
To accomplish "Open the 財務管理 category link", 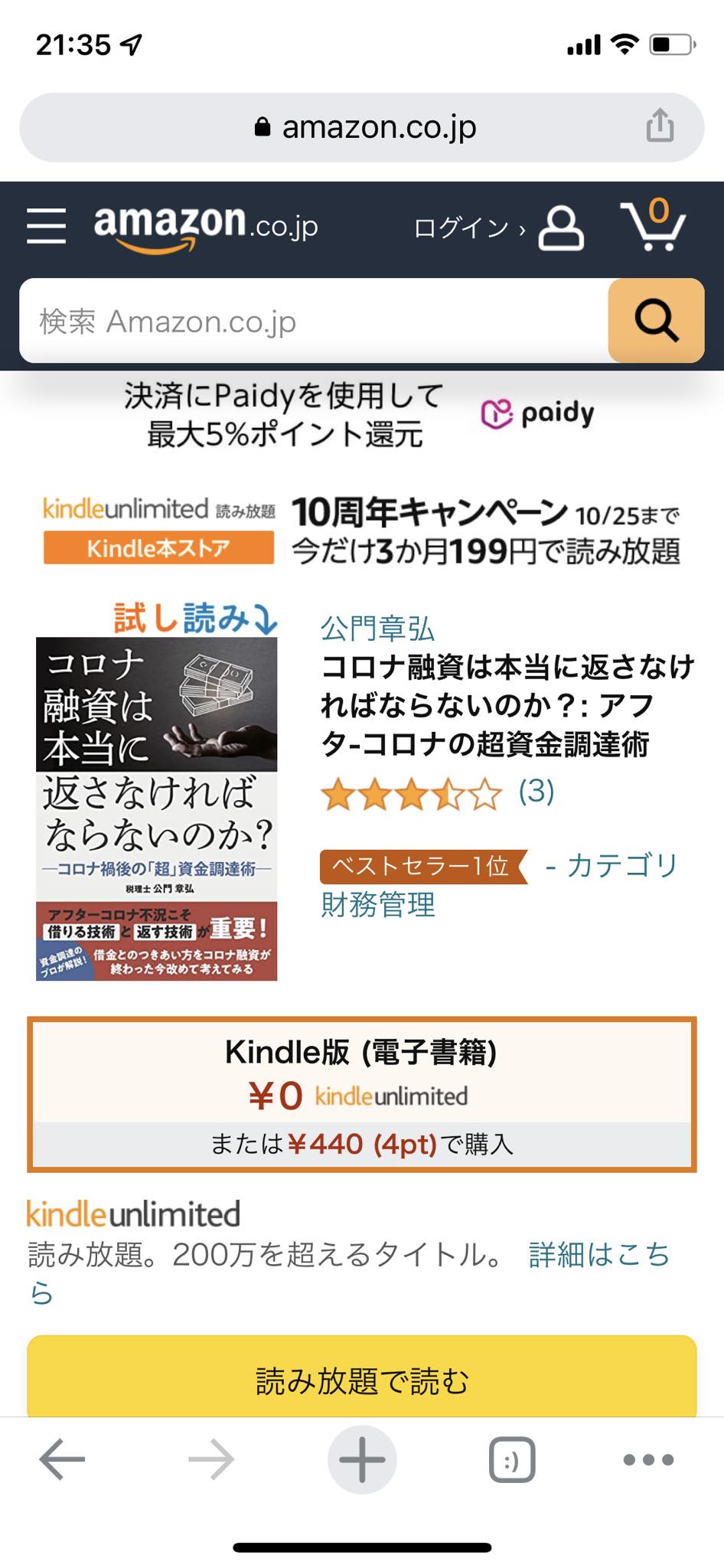I will (377, 905).
